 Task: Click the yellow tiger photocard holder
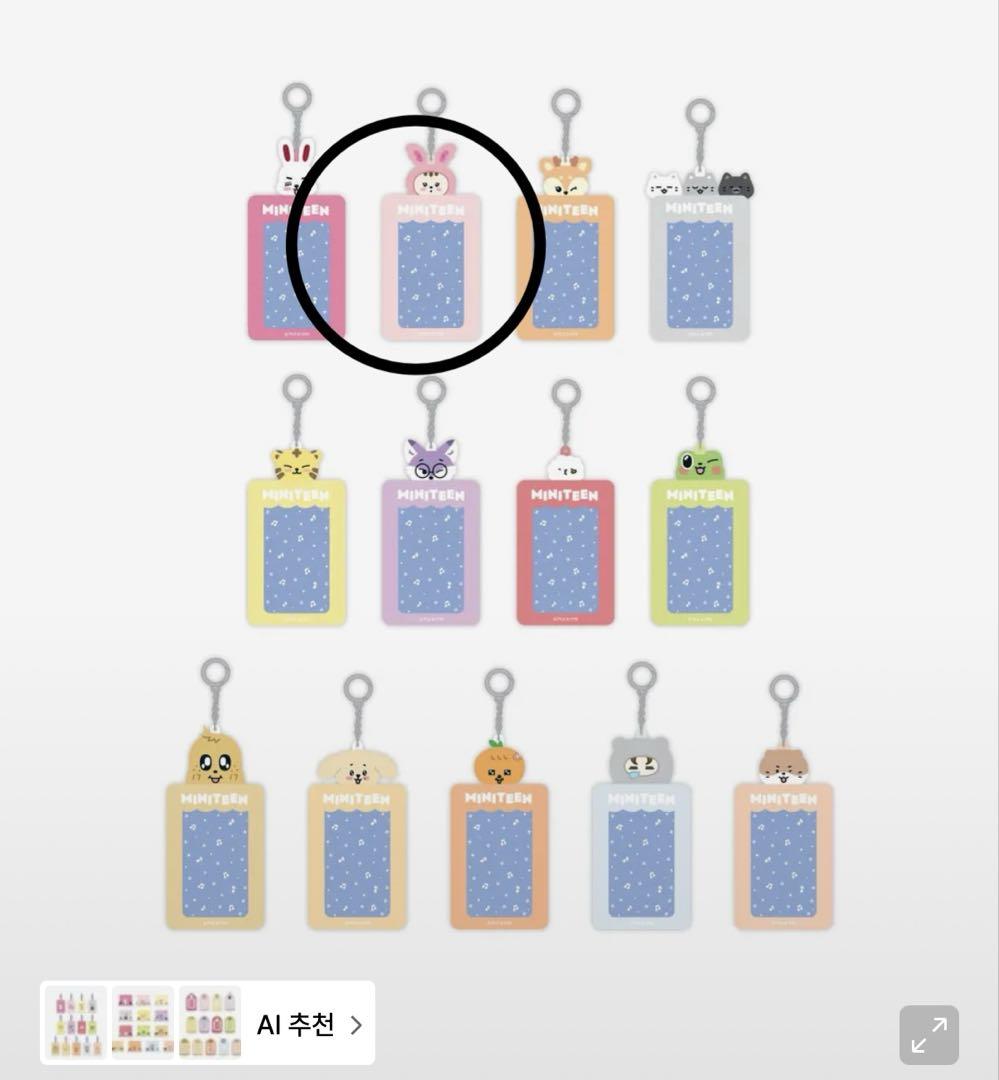click(x=295, y=550)
